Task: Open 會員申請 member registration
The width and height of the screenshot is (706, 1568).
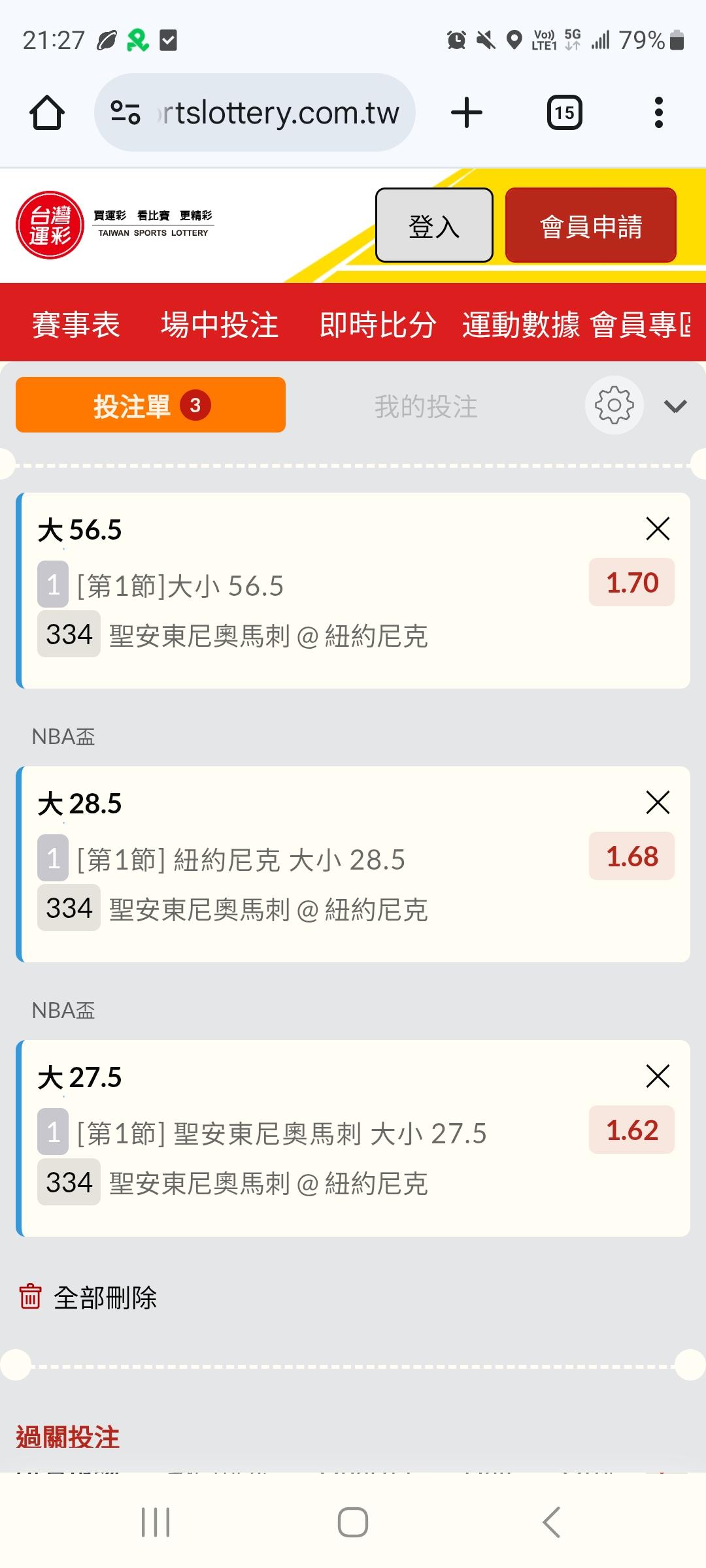Action: (590, 225)
